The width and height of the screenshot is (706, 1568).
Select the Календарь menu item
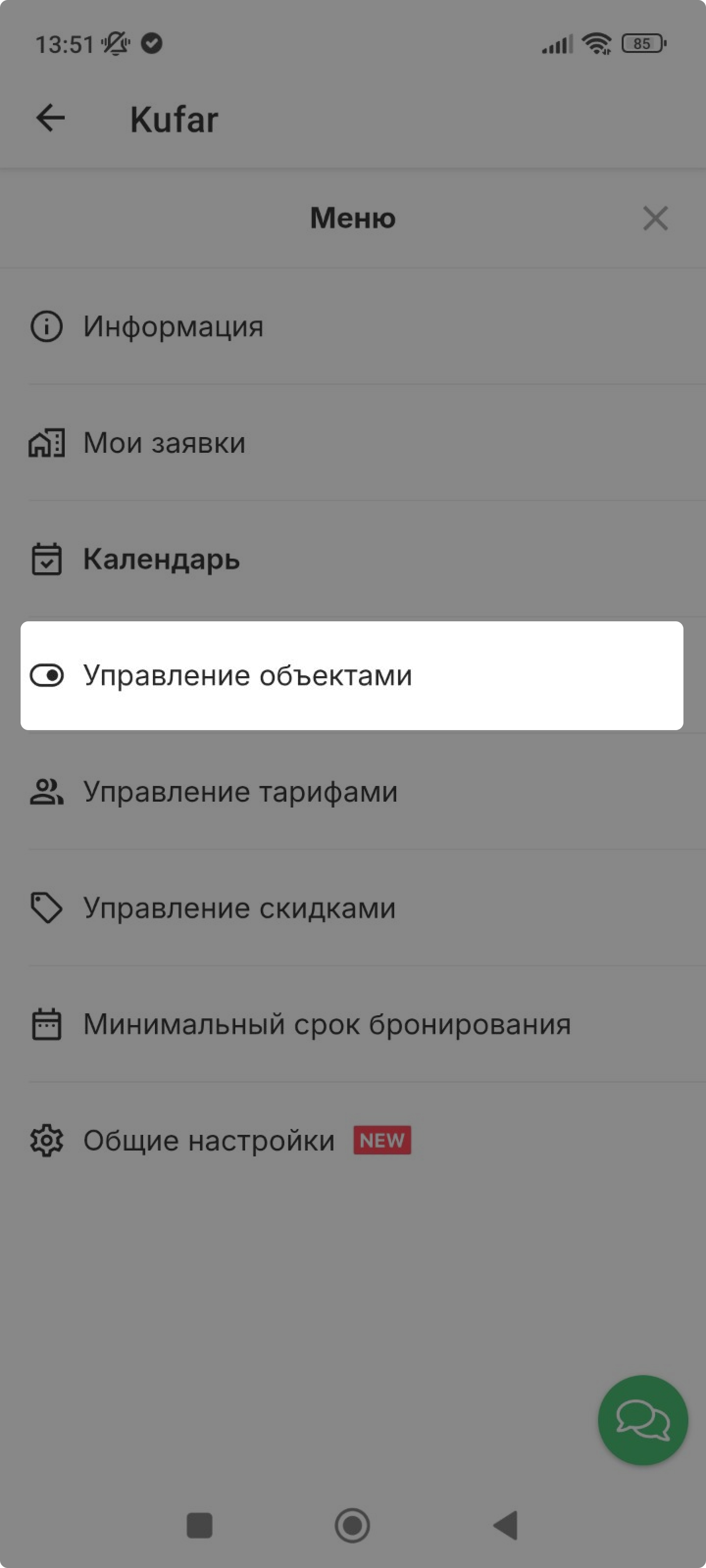pyautogui.click(x=353, y=559)
